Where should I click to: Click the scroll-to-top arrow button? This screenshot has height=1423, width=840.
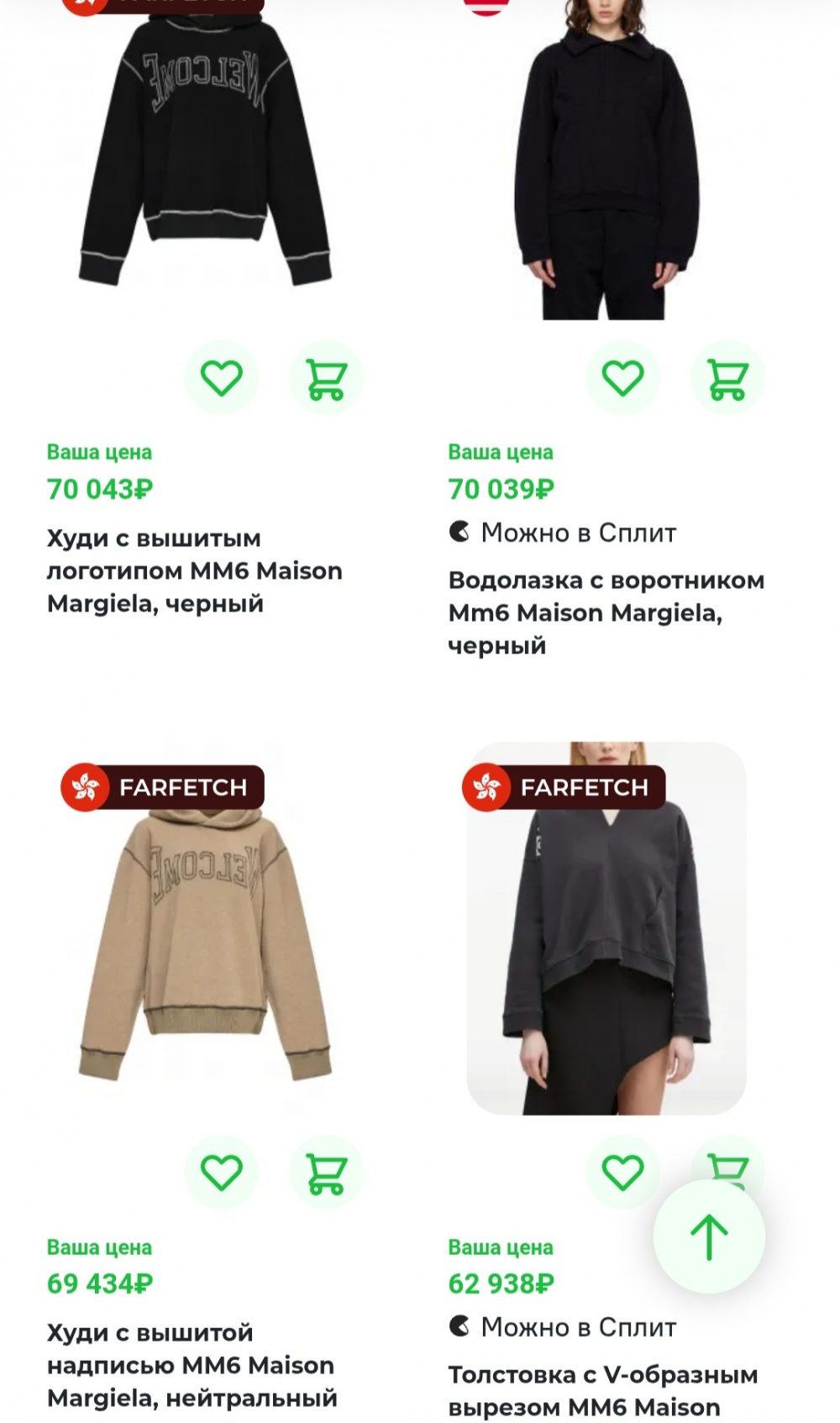coord(708,1234)
